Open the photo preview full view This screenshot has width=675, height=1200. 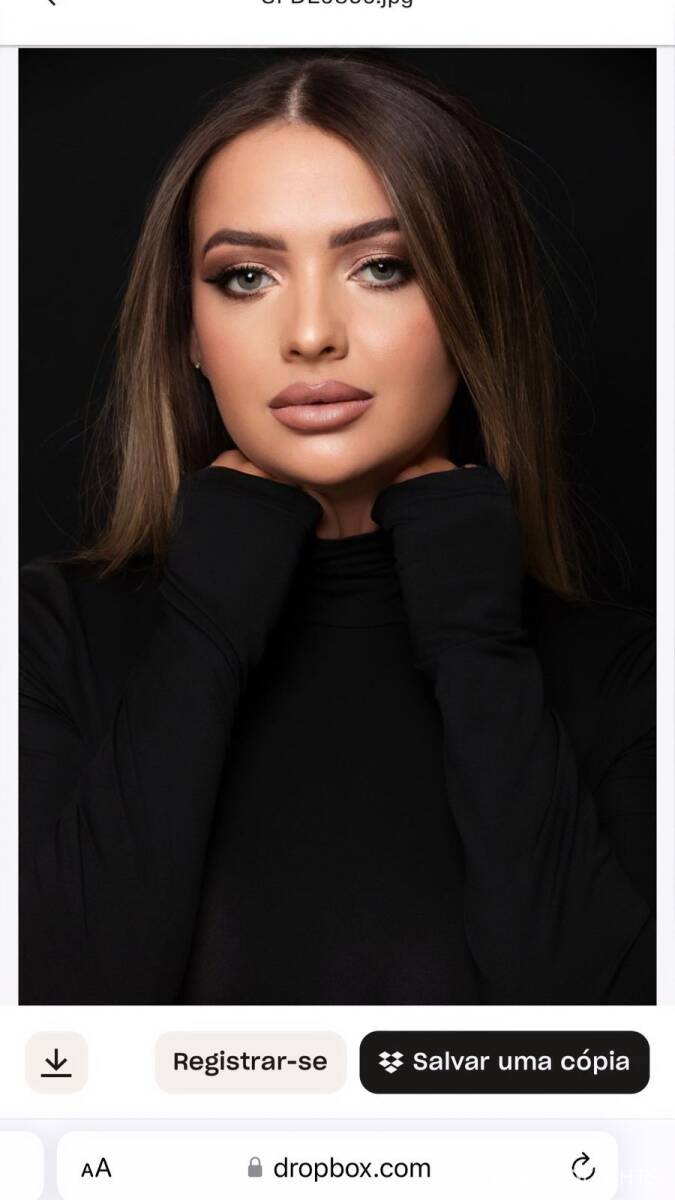338,526
